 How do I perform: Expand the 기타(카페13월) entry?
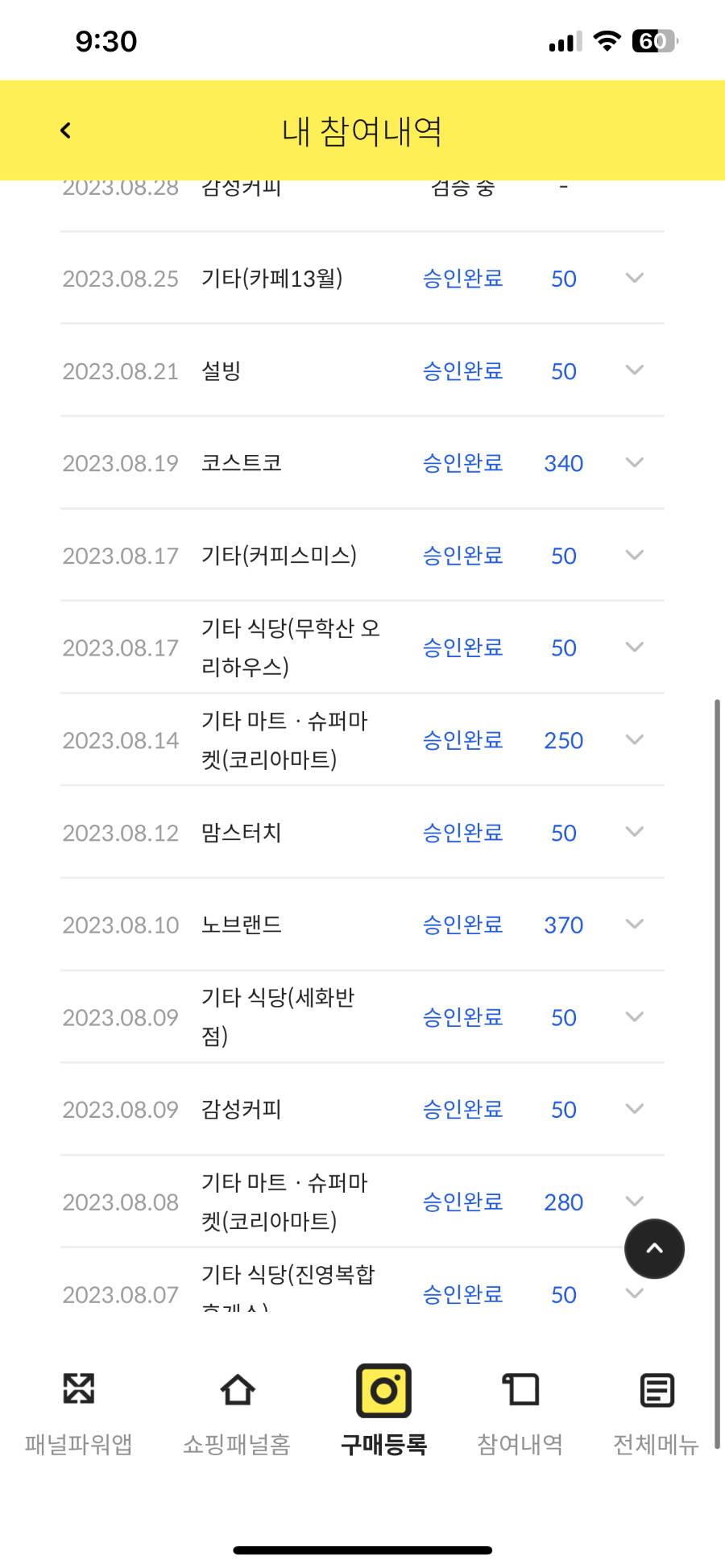635,278
